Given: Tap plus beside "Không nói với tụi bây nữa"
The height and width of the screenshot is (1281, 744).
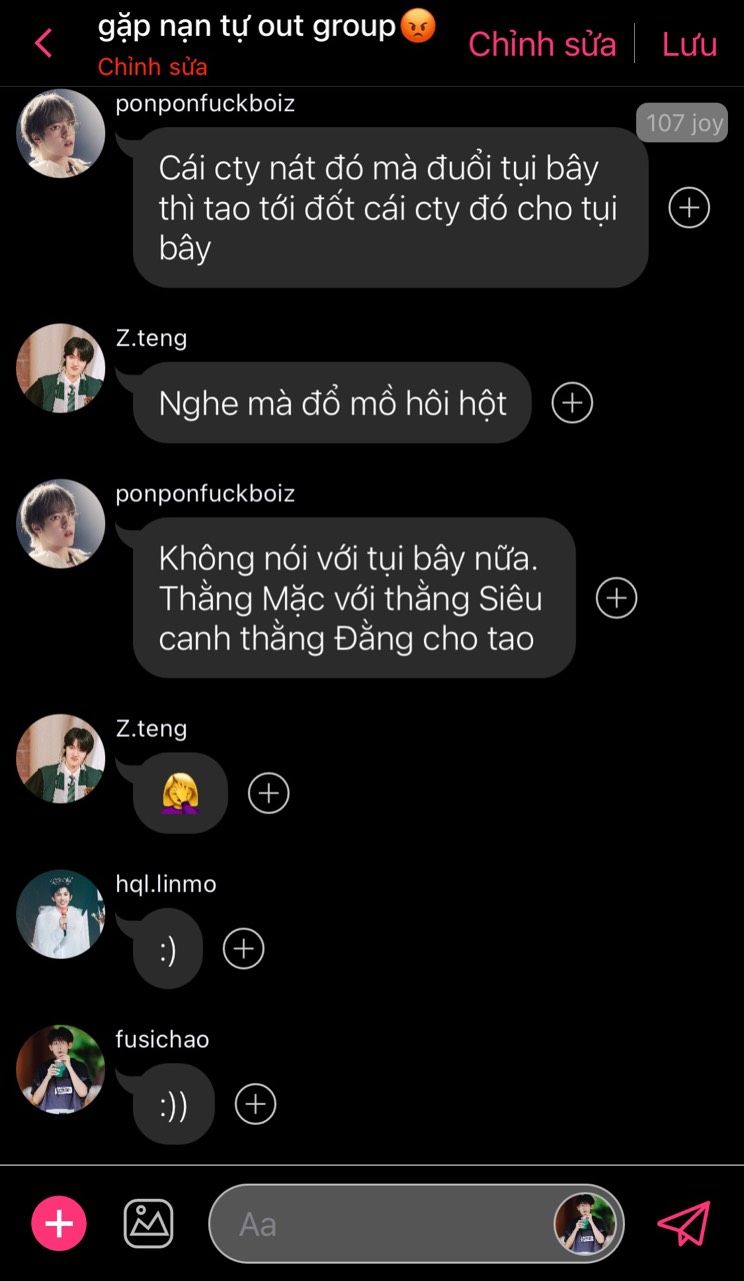Looking at the screenshot, I should tap(616, 598).
